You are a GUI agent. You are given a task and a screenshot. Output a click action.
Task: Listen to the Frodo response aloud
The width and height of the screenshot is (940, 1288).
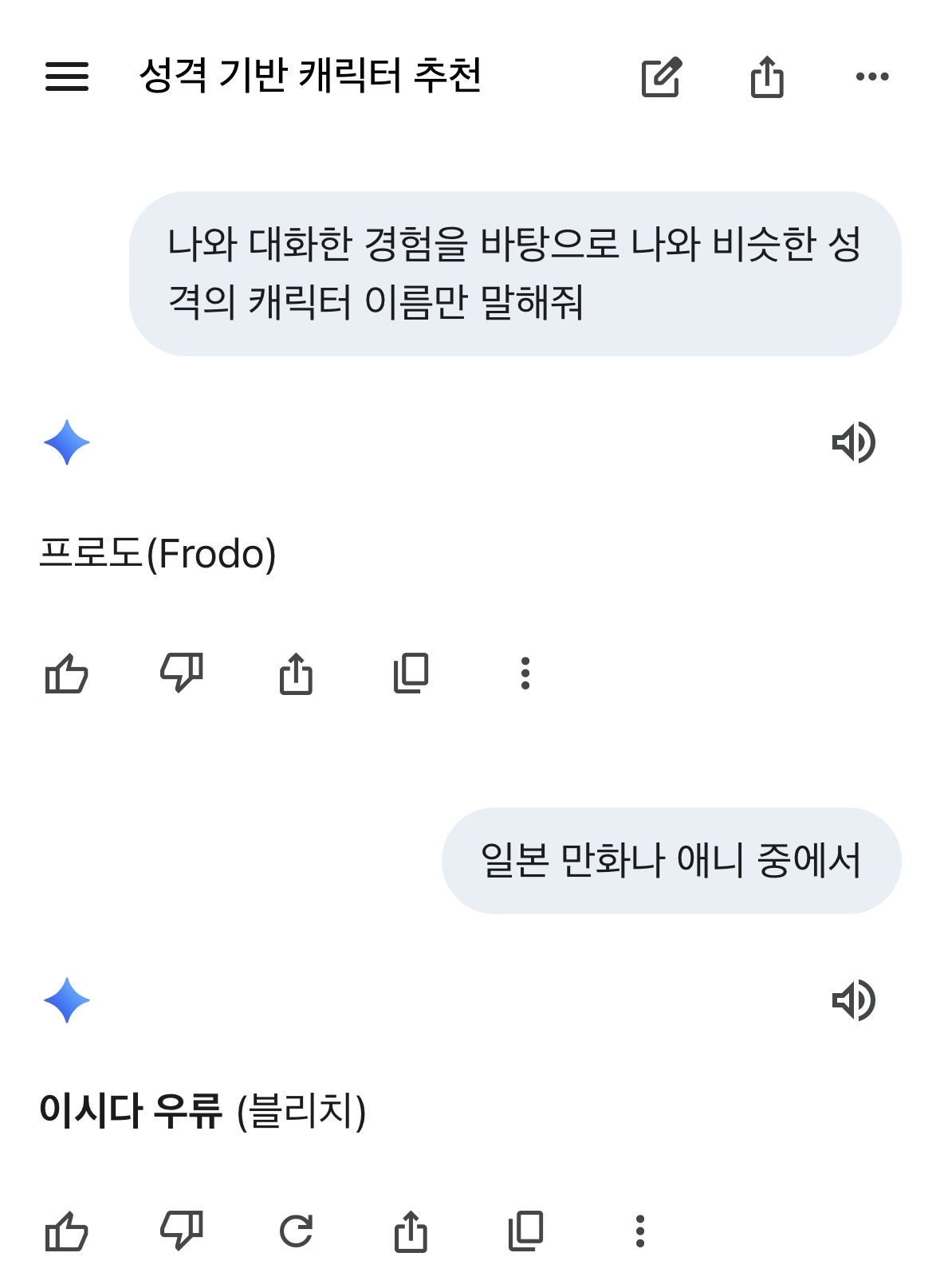[853, 442]
